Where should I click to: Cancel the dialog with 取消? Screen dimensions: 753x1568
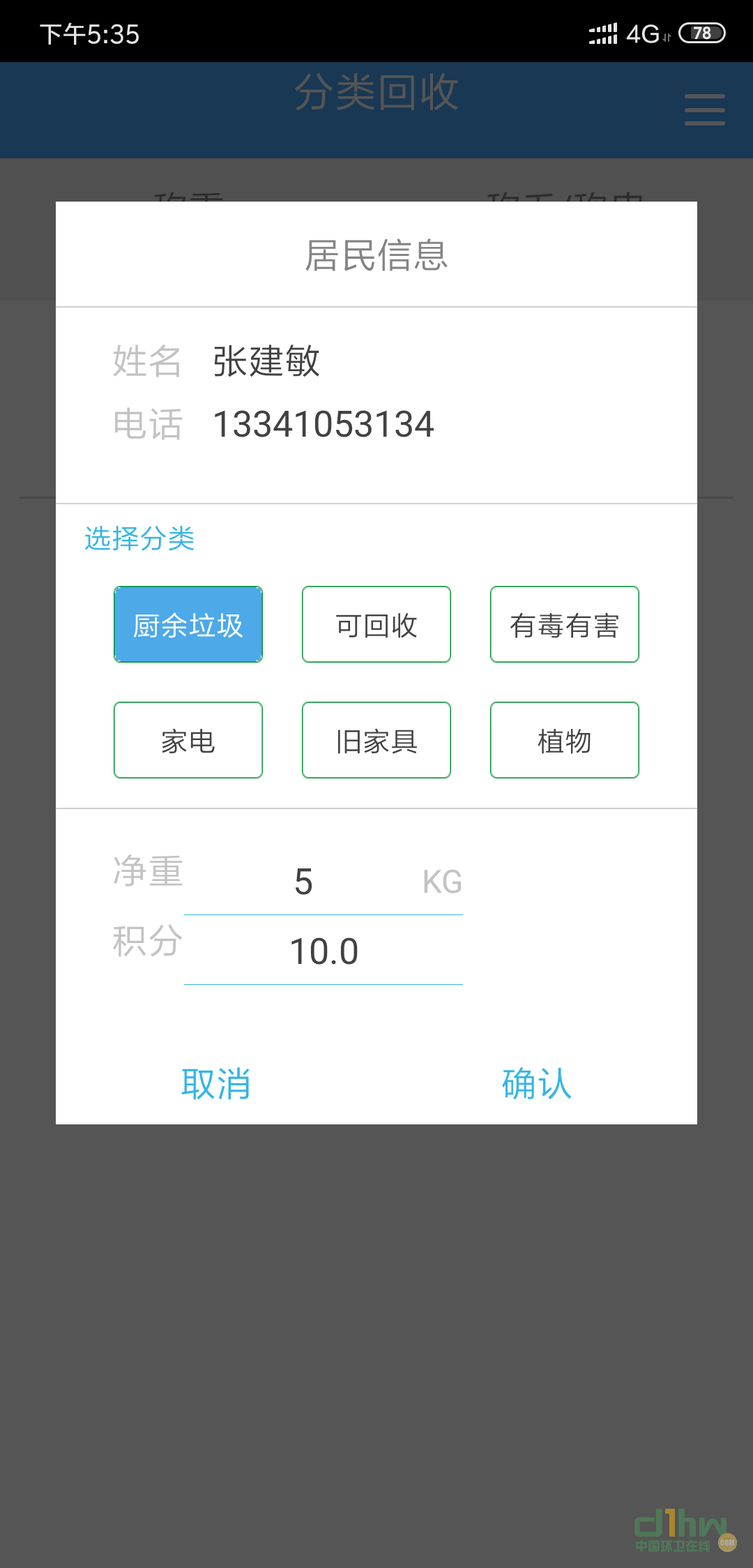216,1084
